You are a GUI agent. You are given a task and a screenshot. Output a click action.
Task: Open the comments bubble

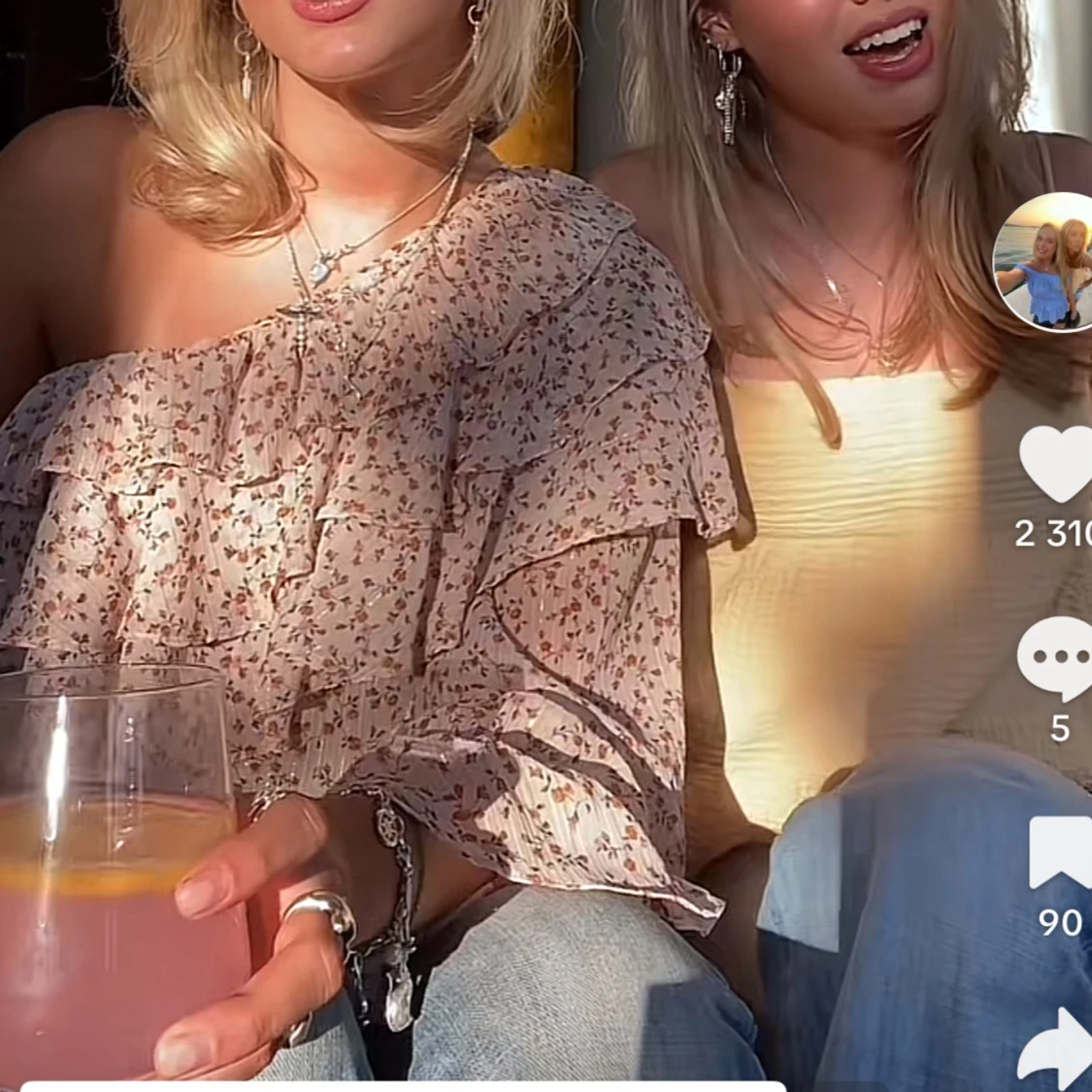click(1056, 658)
